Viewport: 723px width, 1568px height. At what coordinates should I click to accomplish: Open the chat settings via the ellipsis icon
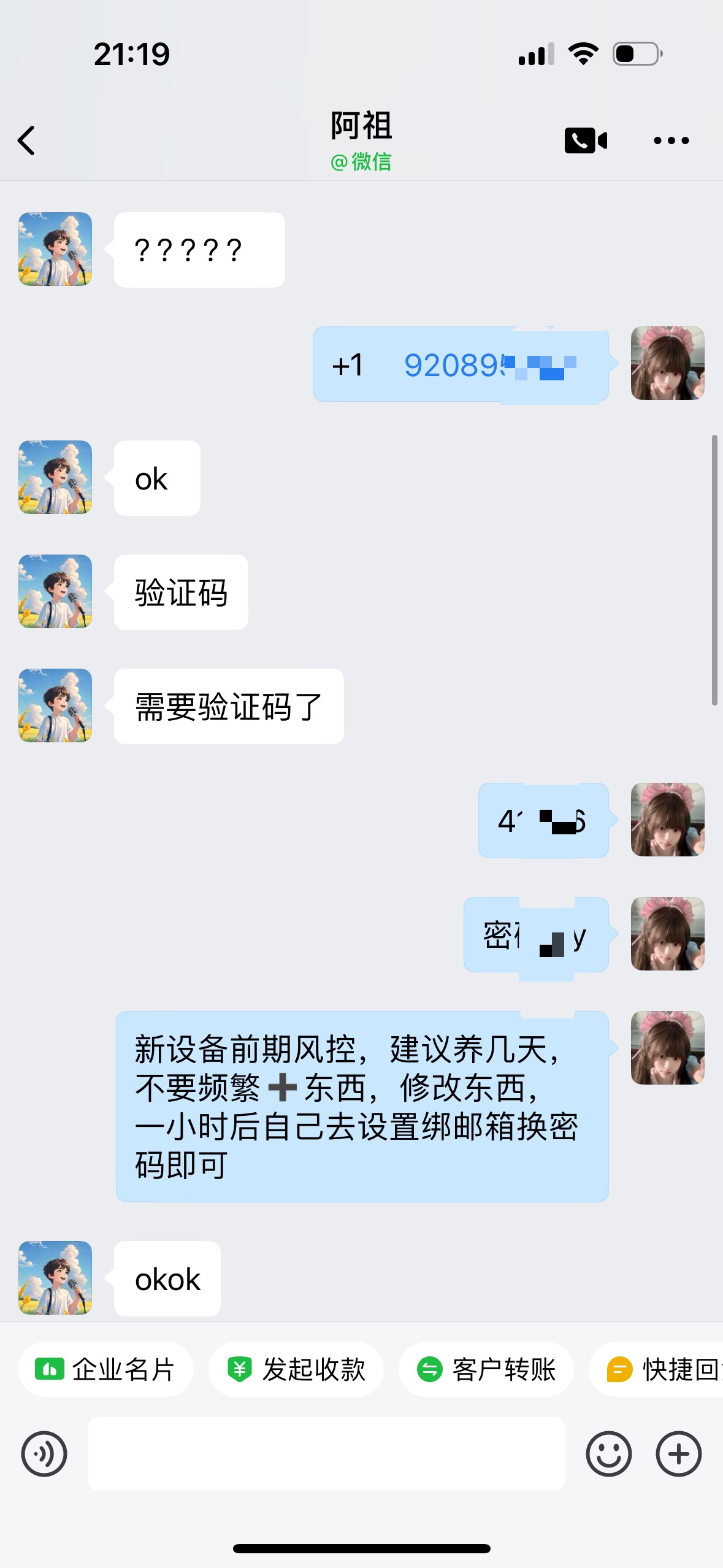click(x=670, y=140)
